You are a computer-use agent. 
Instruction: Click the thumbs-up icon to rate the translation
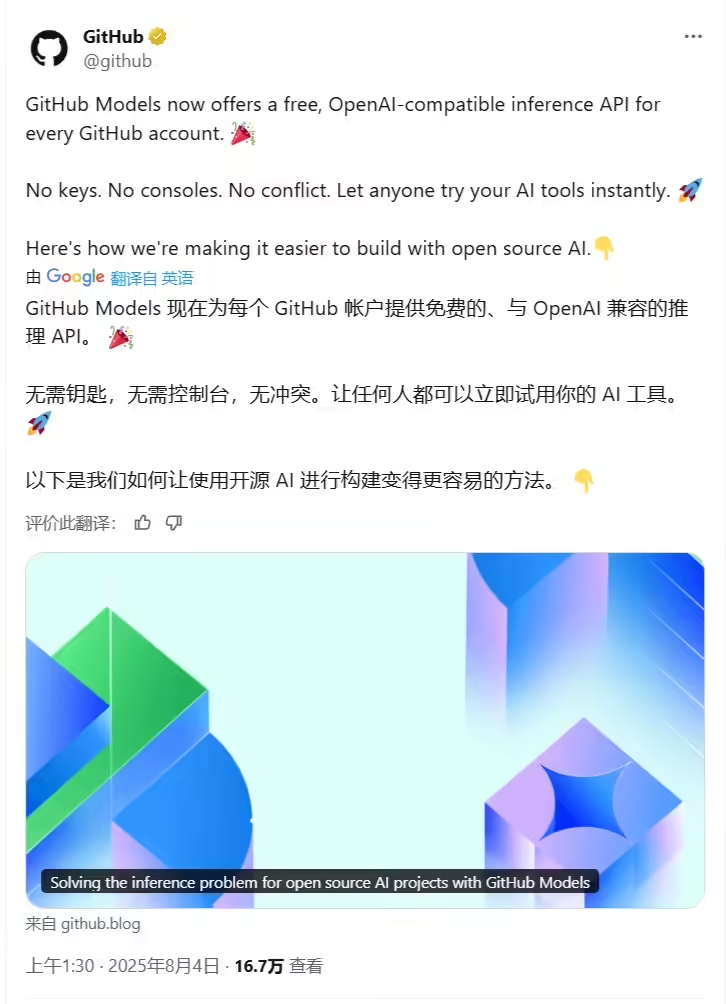point(143,522)
